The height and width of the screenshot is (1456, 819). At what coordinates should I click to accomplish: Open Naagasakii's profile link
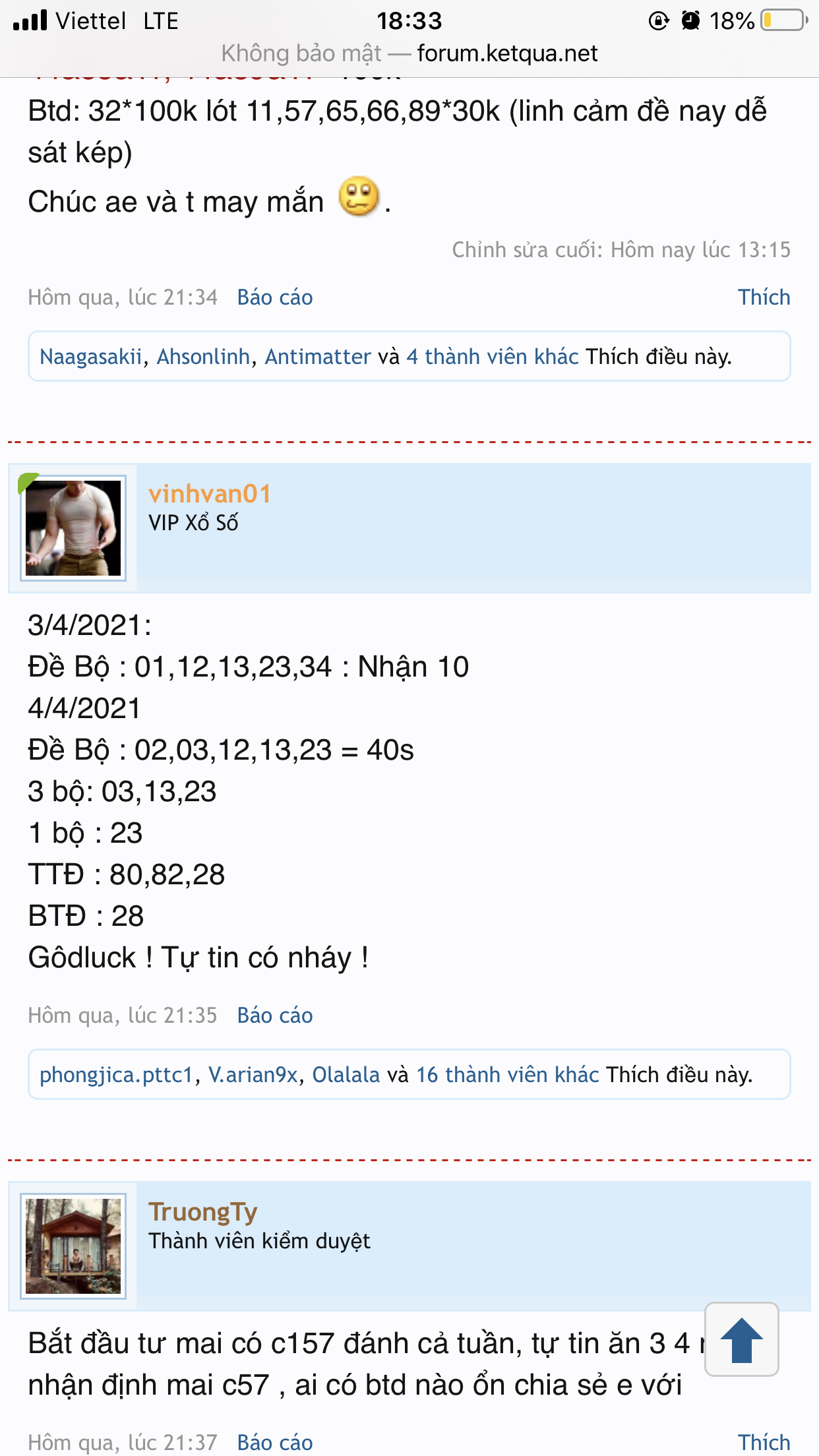tap(91, 357)
